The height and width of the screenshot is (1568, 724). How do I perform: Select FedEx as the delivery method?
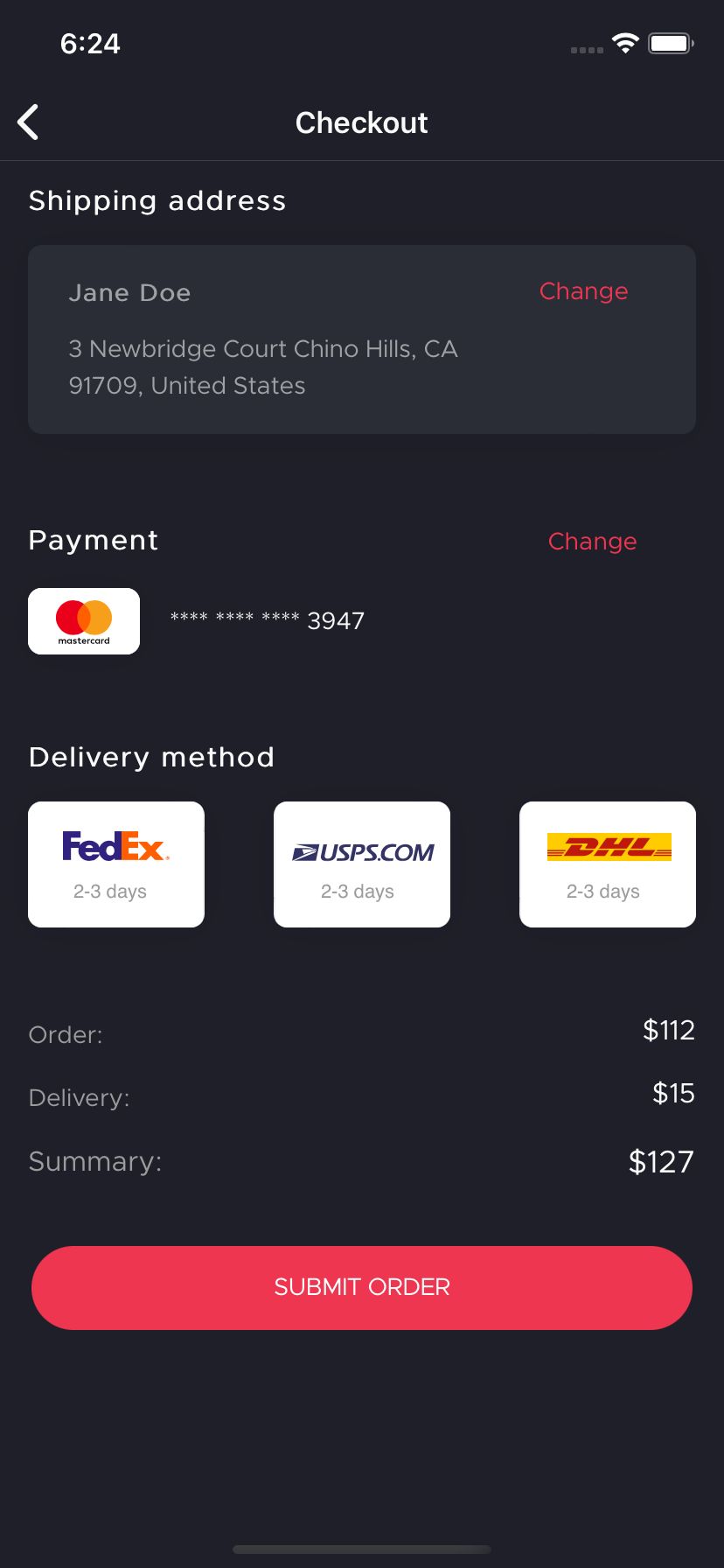point(116,864)
